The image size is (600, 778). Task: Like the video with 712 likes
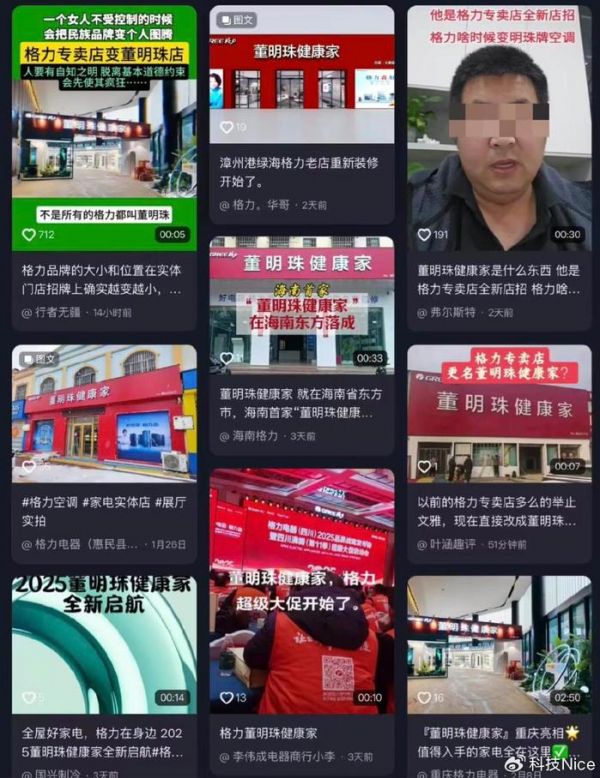pos(30,235)
